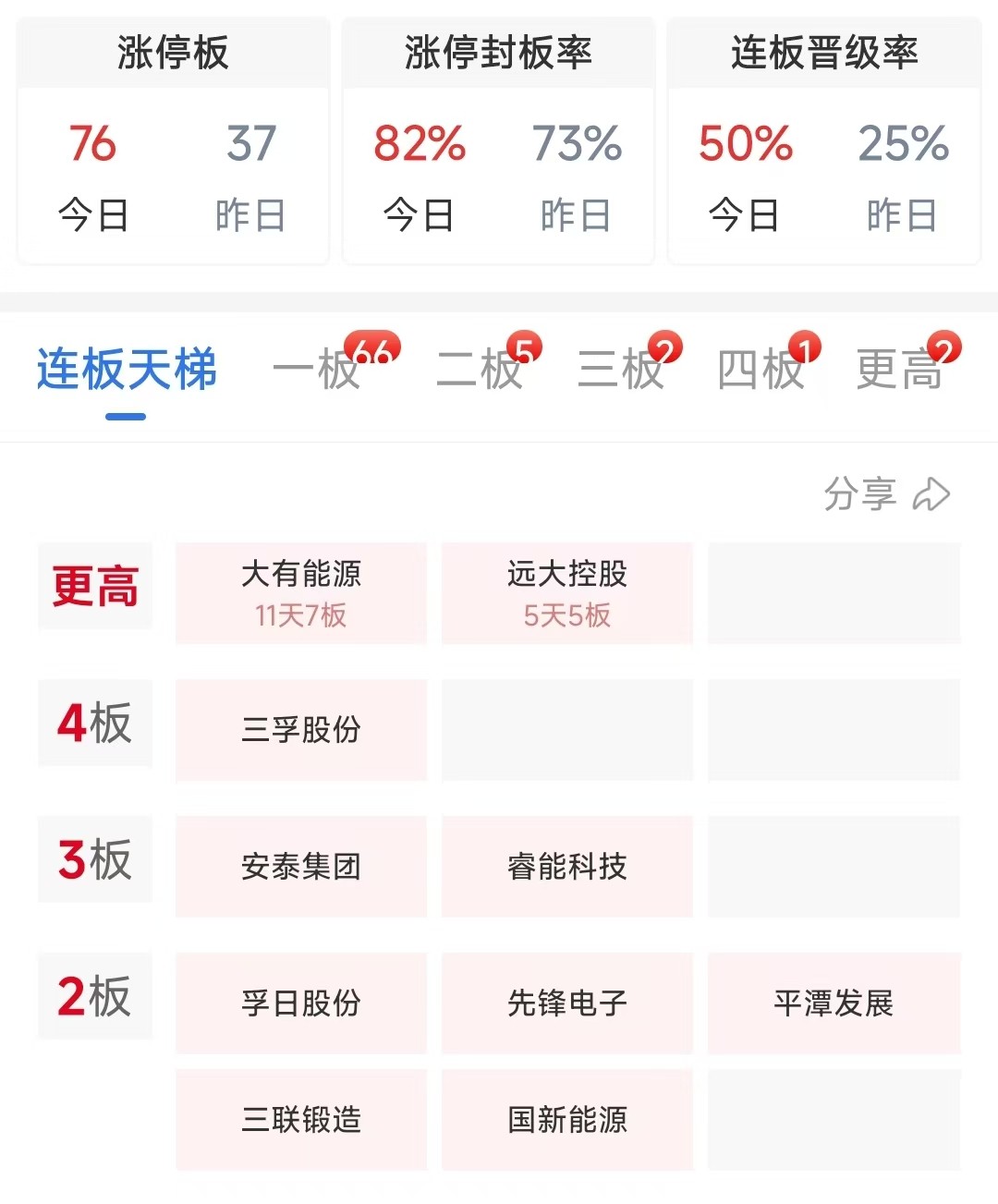Open 三联锻造 stock tile
998x1204 pixels.
pyautogui.click(x=301, y=1120)
